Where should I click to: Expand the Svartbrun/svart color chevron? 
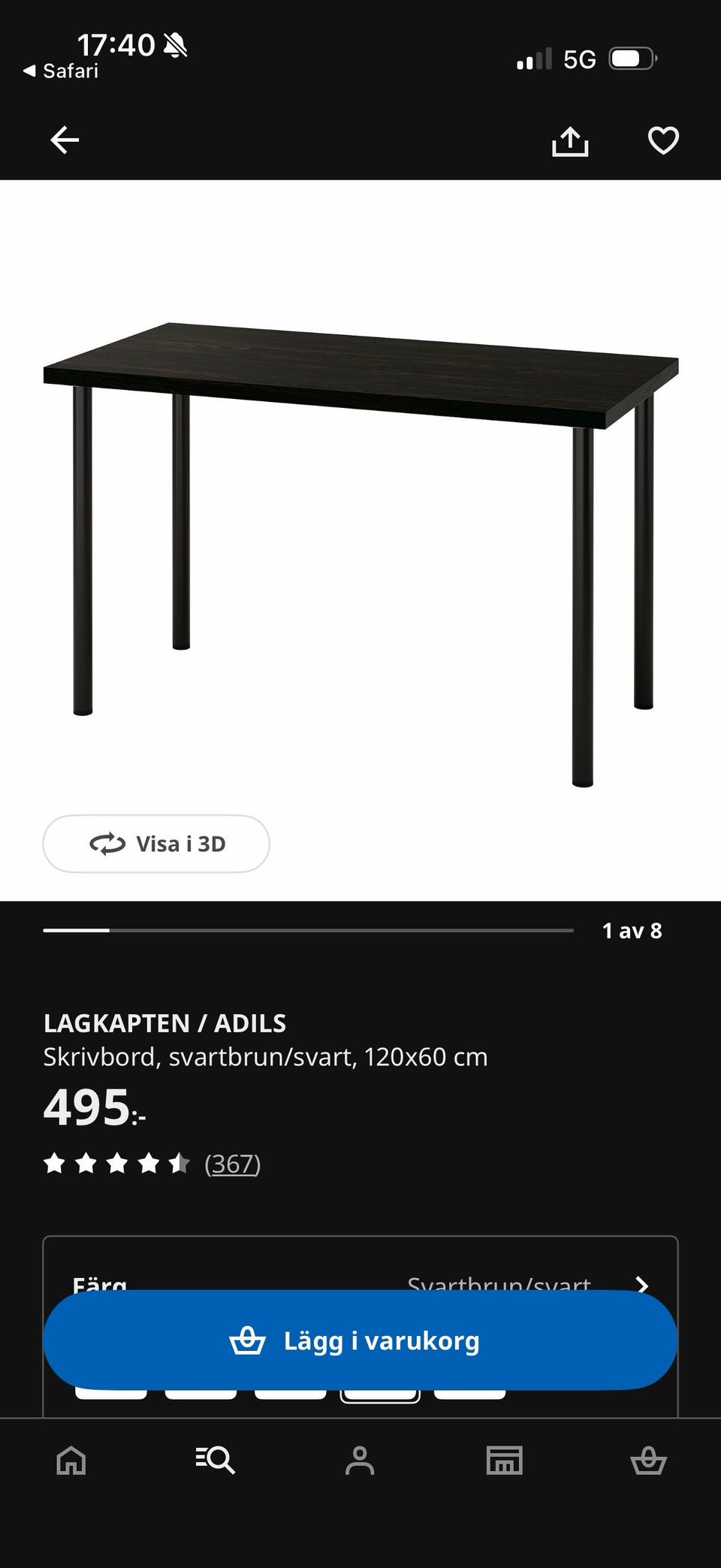[x=644, y=1285]
